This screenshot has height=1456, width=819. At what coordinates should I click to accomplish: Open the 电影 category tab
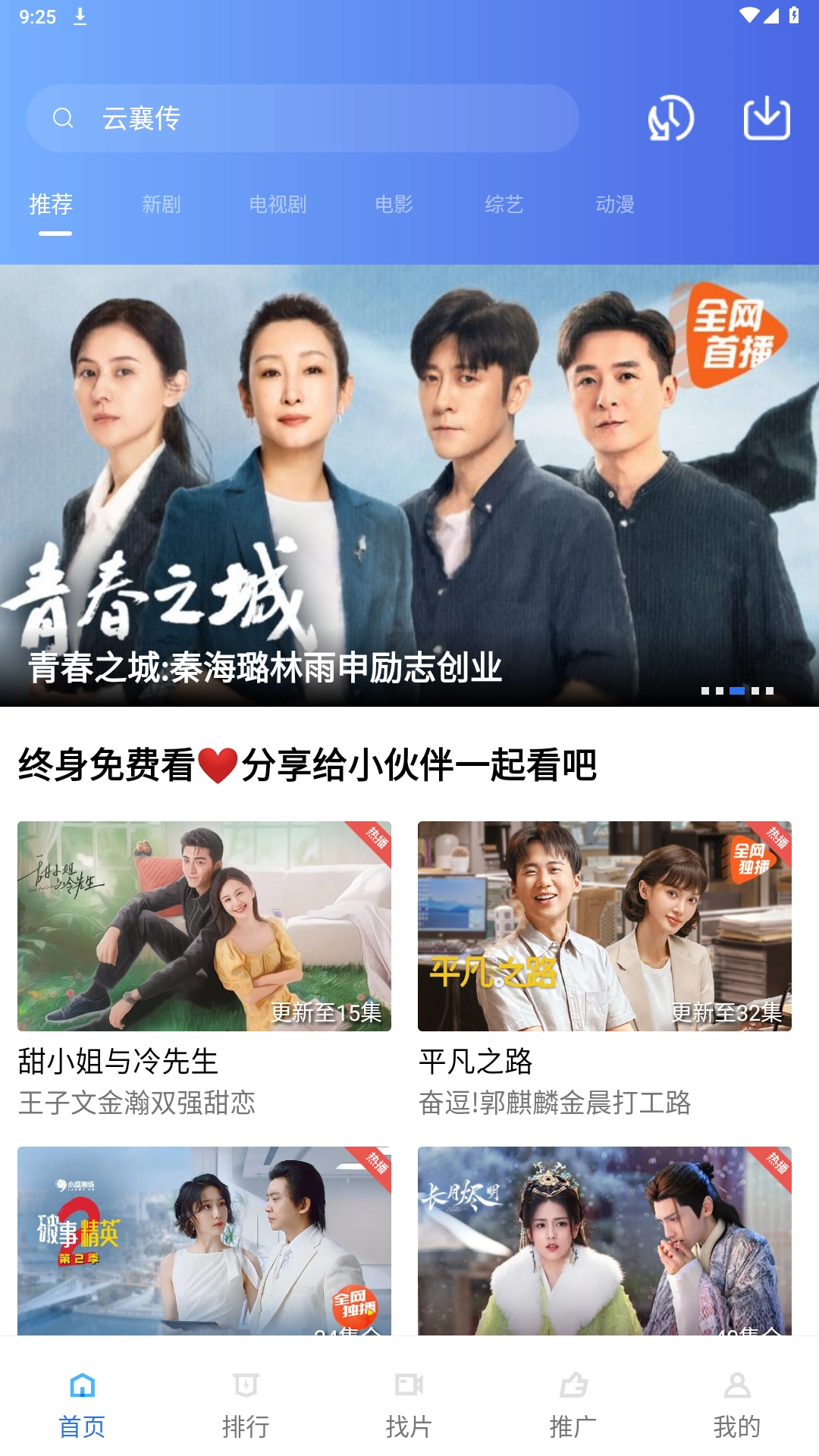click(x=393, y=204)
